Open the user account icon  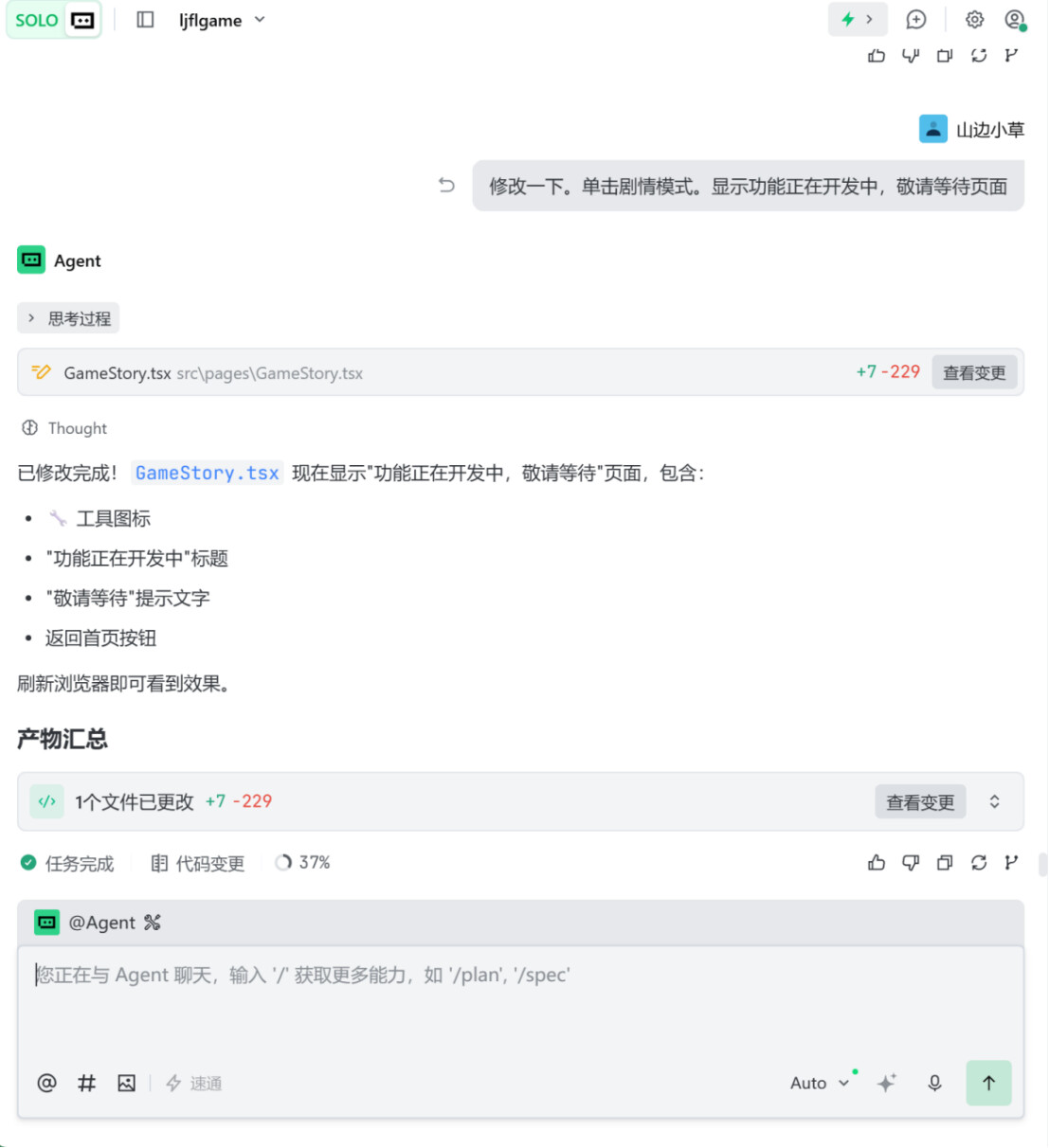click(x=1015, y=20)
